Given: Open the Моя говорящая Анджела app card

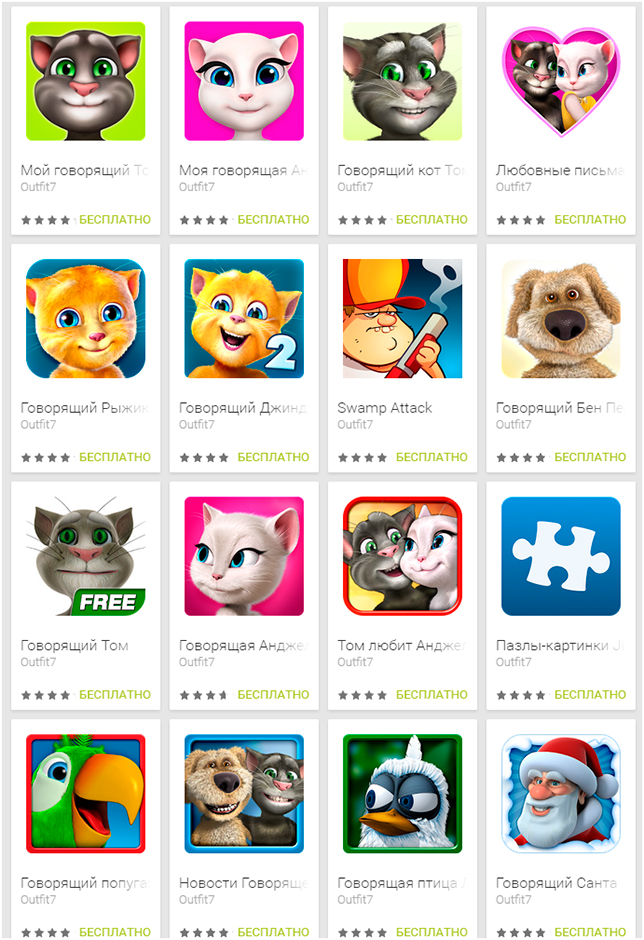Looking at the screenshot, I should coord(244,82).
